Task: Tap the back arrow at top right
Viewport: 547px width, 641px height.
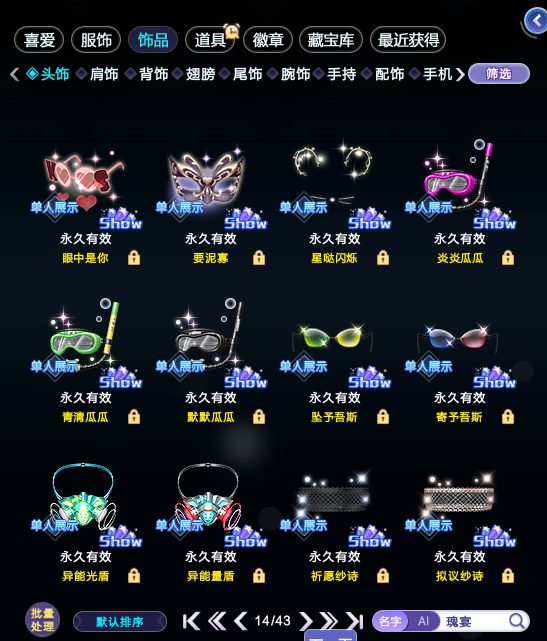Action: pyautogui.click(x=536, y=20)
